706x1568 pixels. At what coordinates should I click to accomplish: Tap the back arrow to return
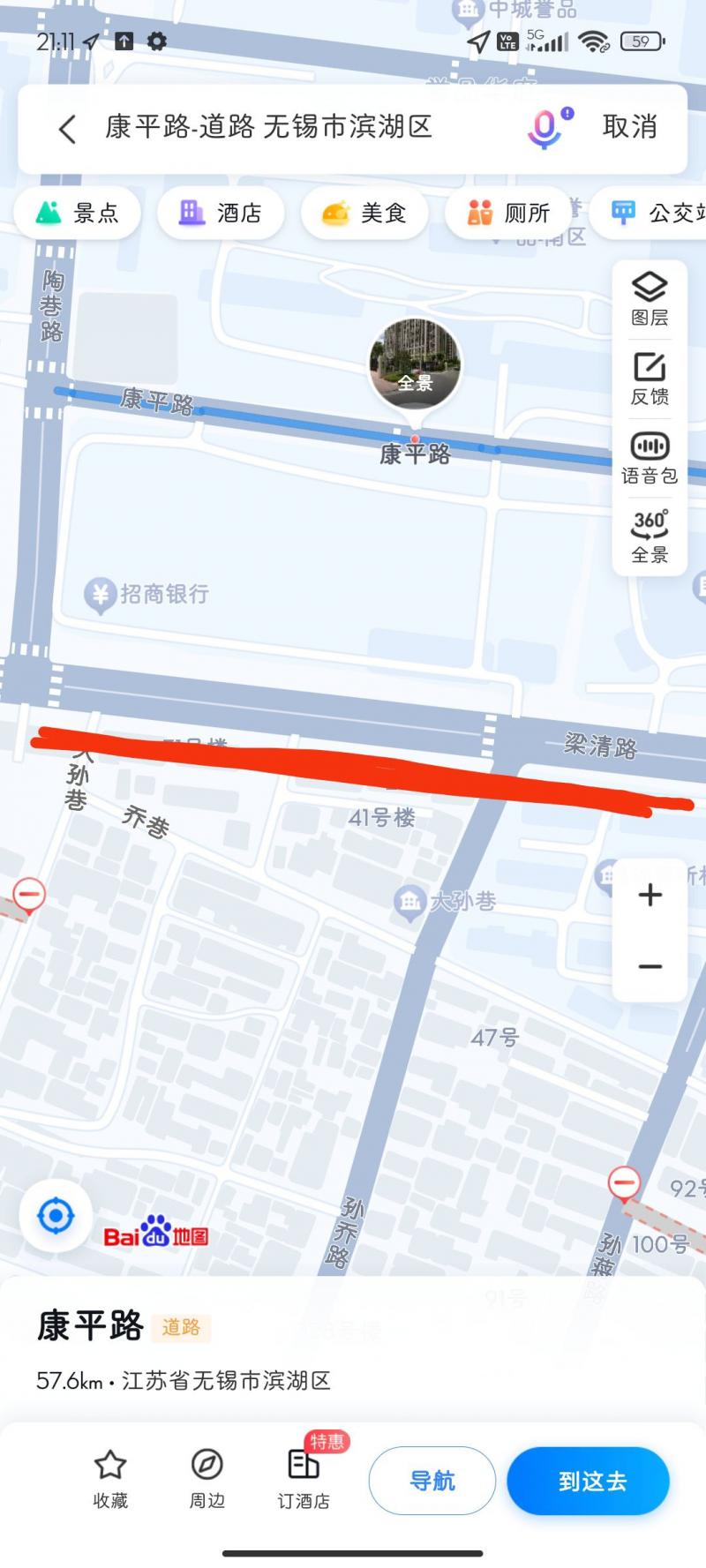tap(66, 129)
